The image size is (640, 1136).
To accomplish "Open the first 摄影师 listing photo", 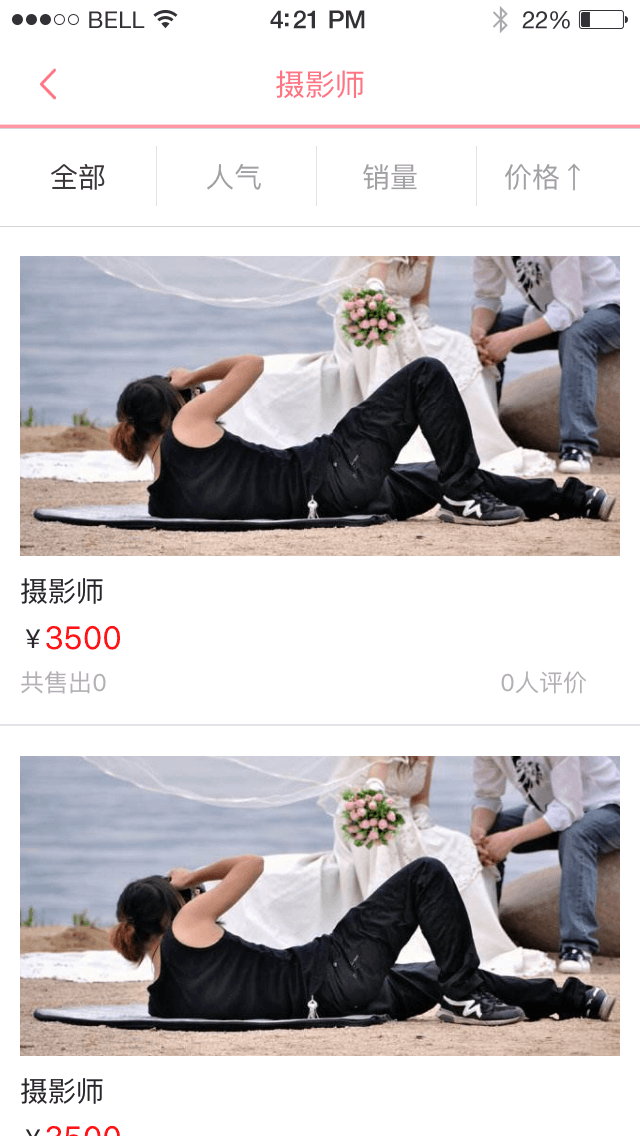I will point(320,405).
